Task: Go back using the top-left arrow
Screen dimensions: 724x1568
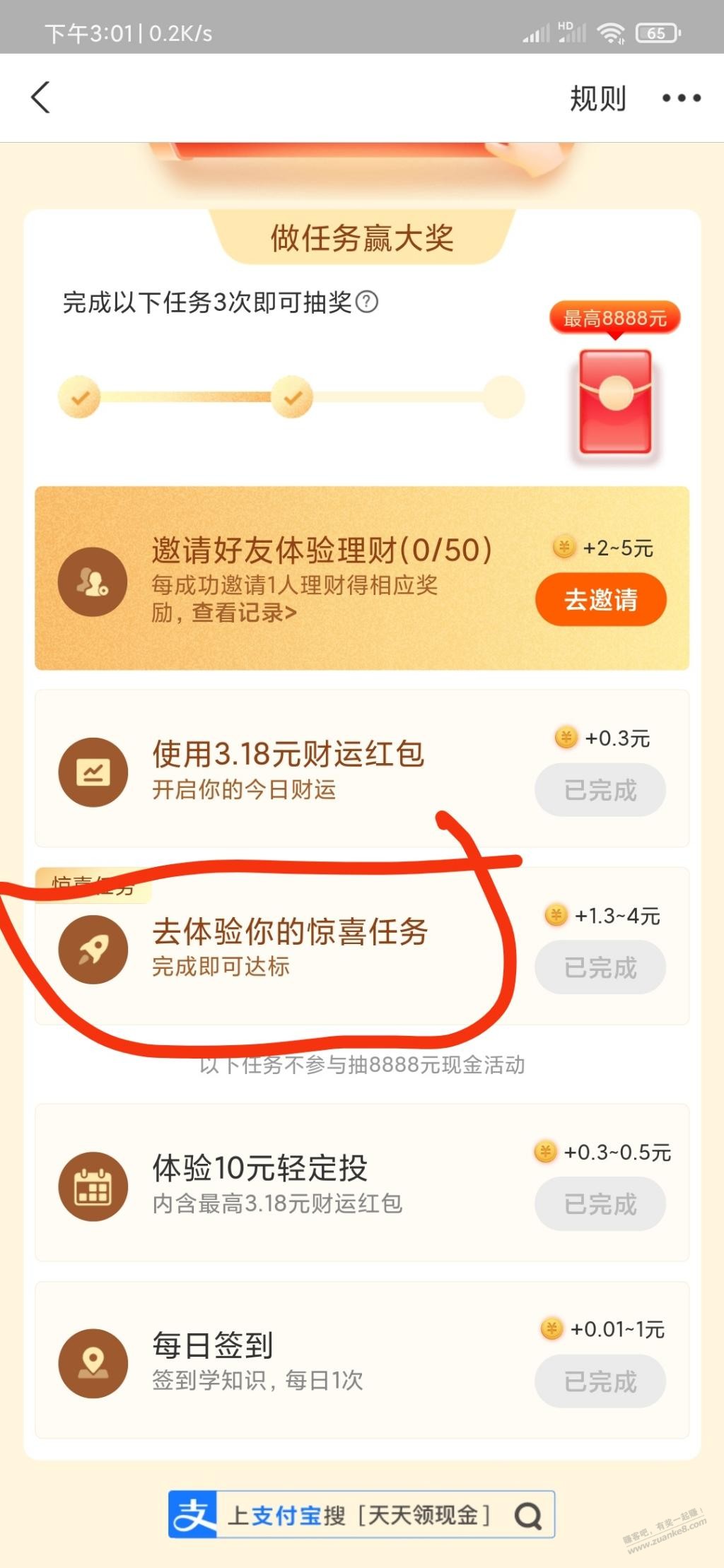Action: click(x=41, y=98)
